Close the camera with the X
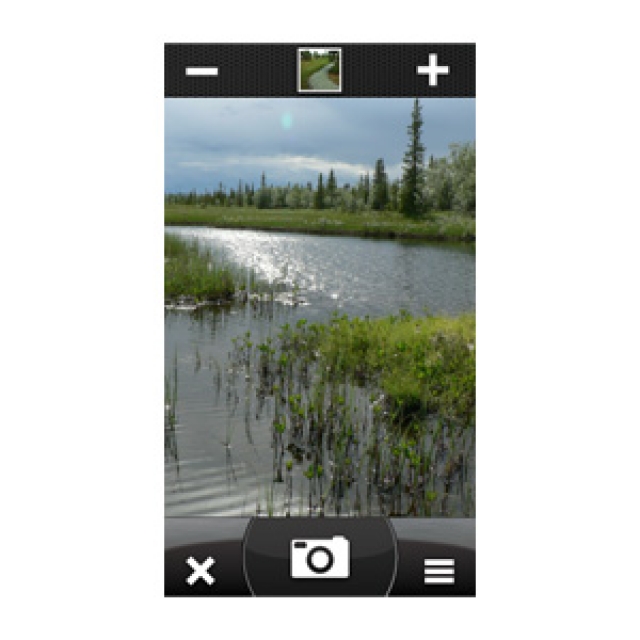Image resolution: width=640 pixels, height=640 pixels. 201,571
